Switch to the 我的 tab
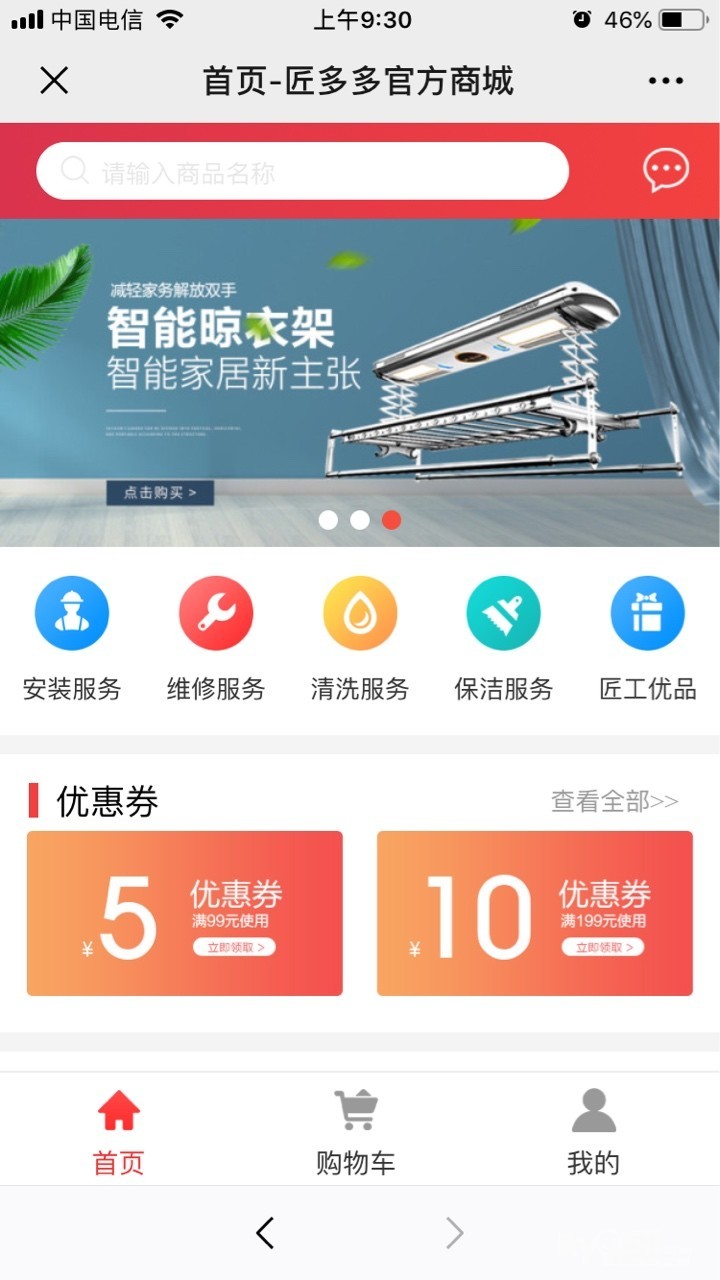The image size is (720, 1280). [x=594, y=1132]
